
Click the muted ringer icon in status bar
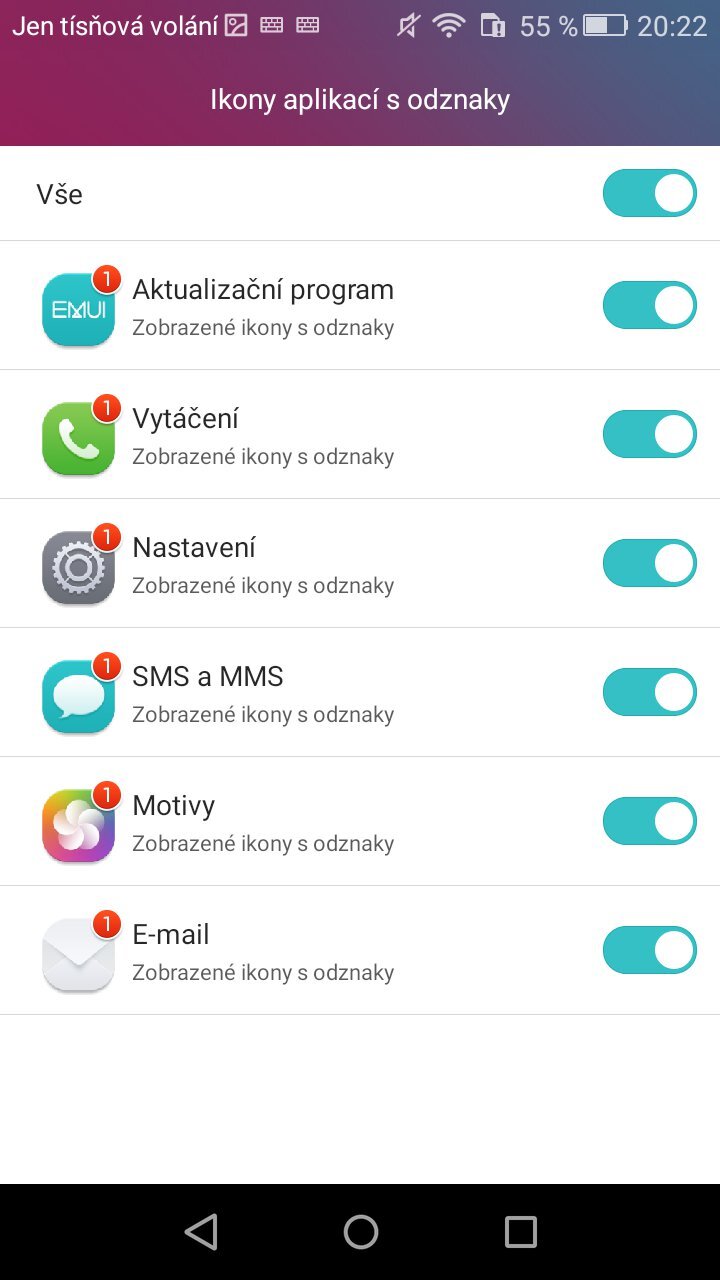(412, 25)
